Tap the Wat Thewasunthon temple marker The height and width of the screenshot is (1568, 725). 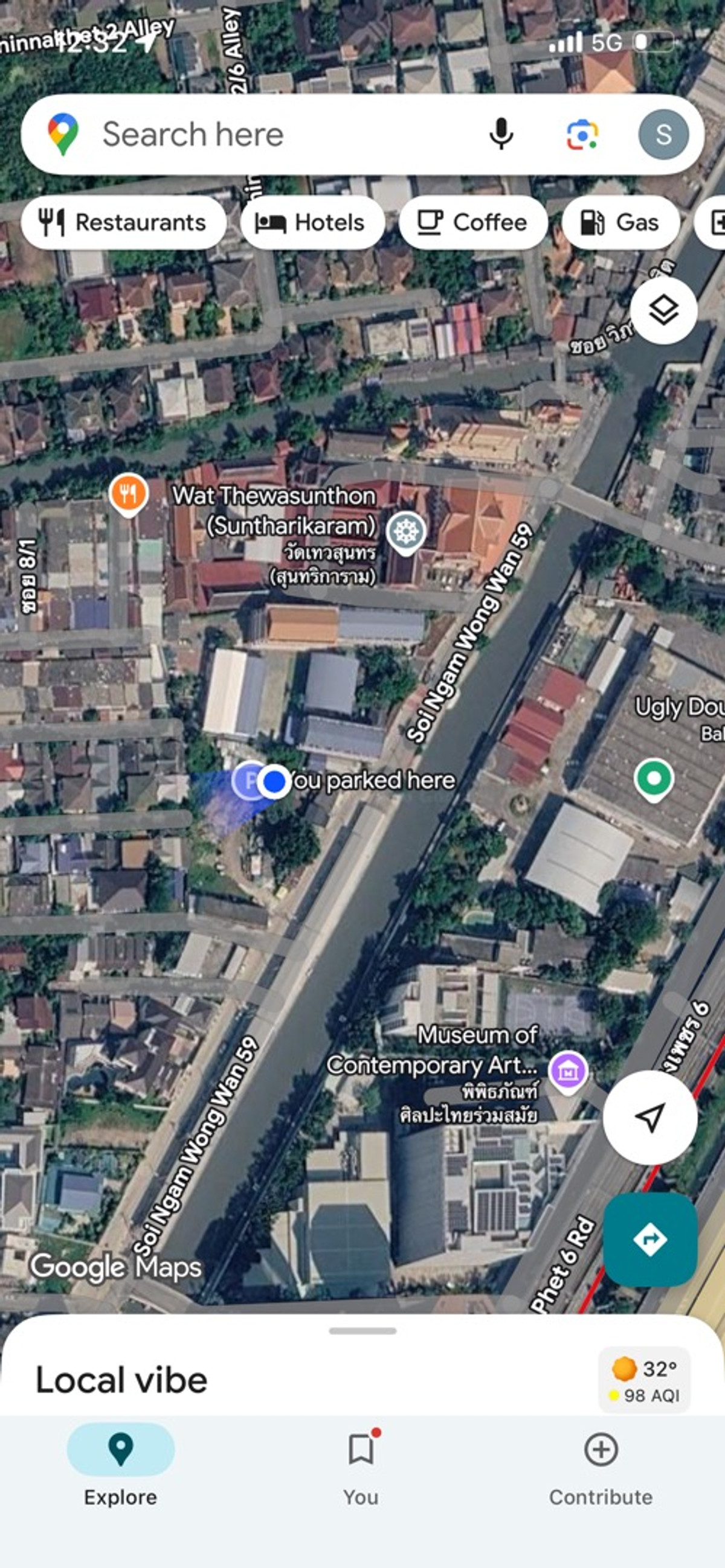click(406, 532)
